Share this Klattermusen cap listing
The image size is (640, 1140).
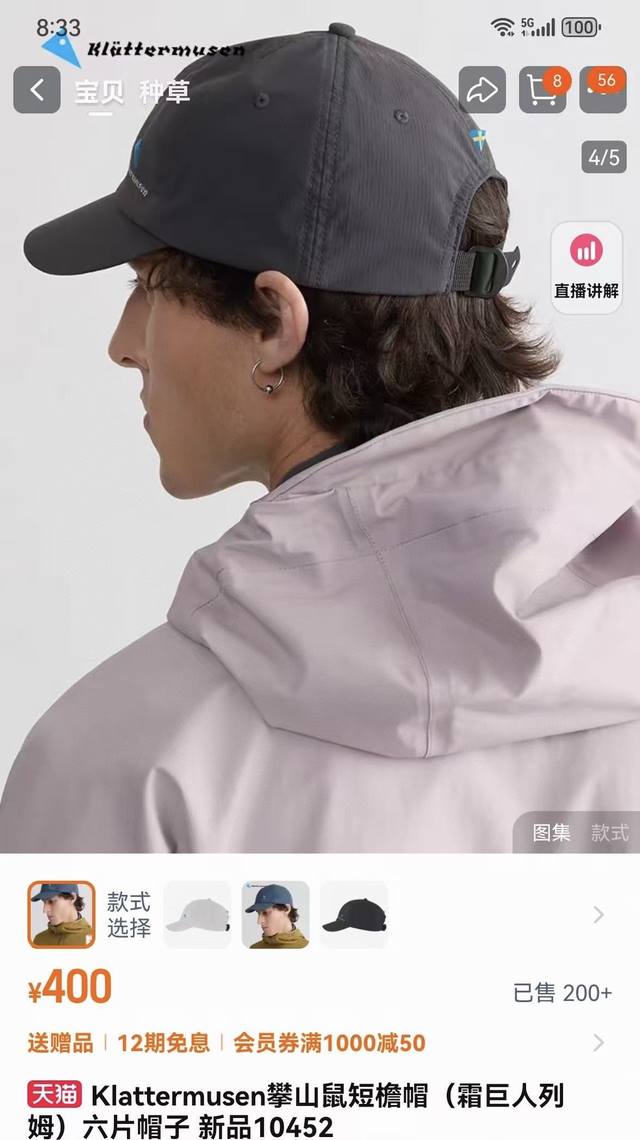click(x=482, y=91)
